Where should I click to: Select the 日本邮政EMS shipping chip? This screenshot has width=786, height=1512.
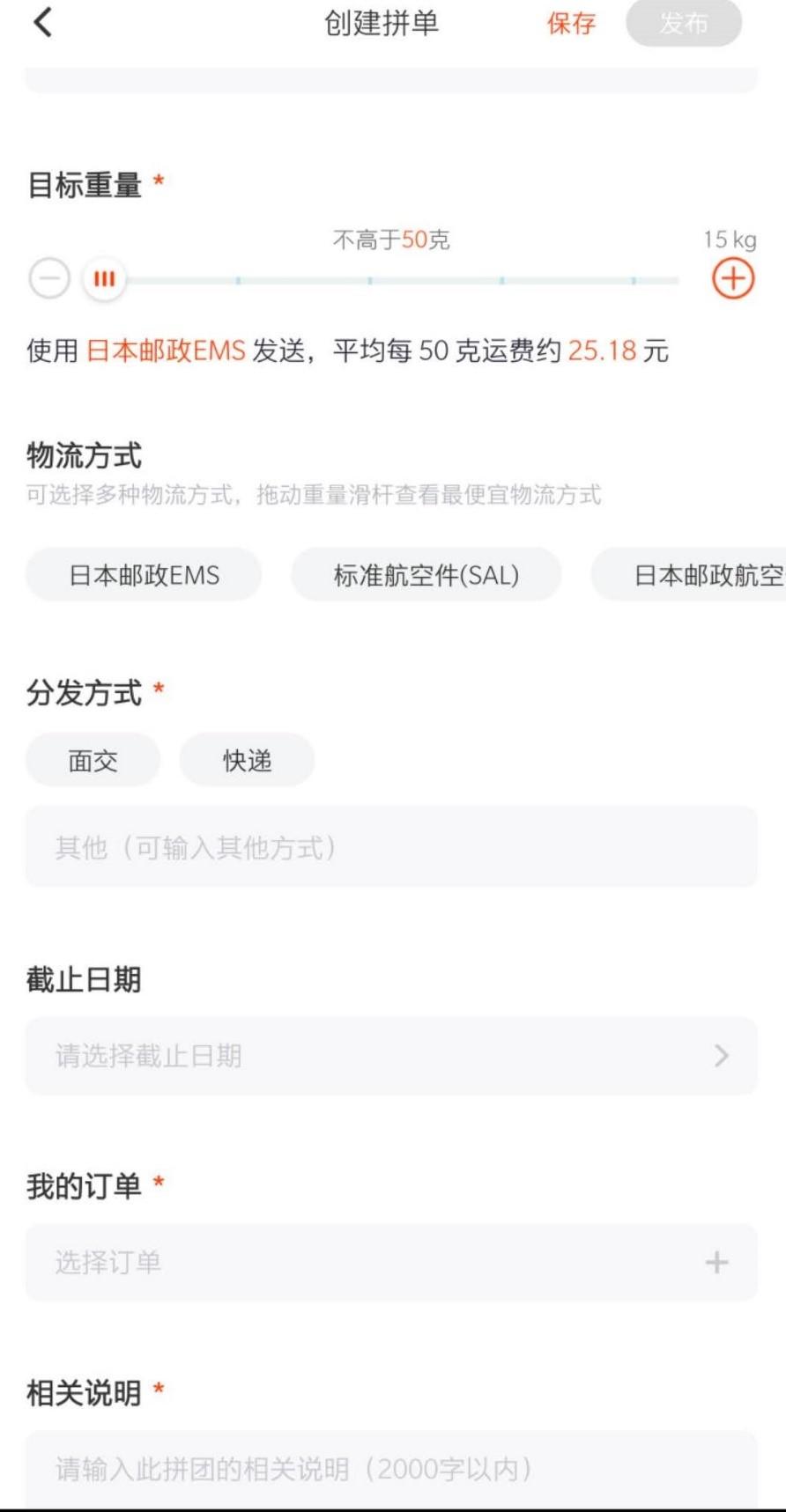(144, 575)
